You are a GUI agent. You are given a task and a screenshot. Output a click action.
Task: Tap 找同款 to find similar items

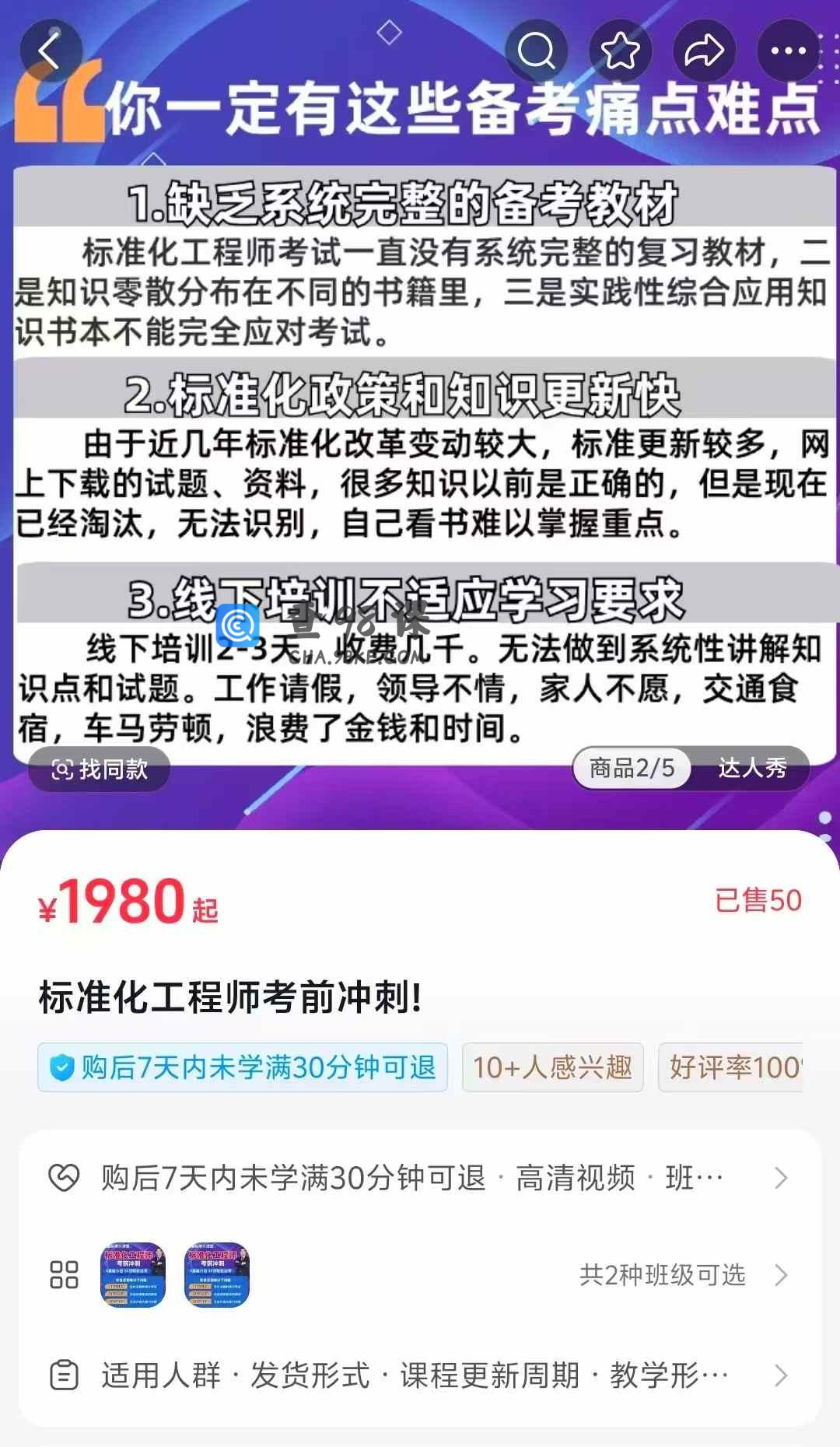pyautogui.click(x=100, y=769)
